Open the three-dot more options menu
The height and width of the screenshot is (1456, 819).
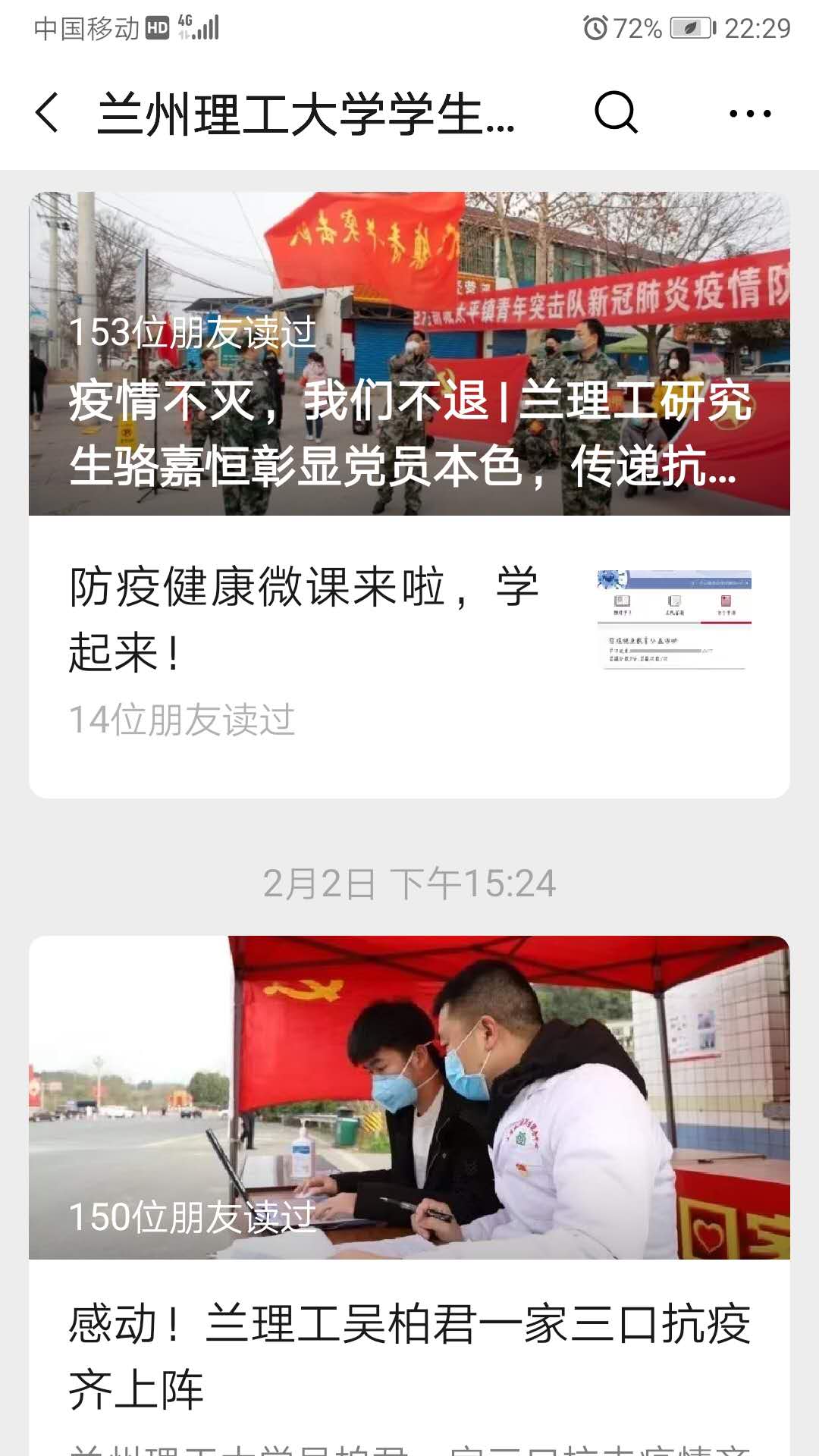[749, 114]
